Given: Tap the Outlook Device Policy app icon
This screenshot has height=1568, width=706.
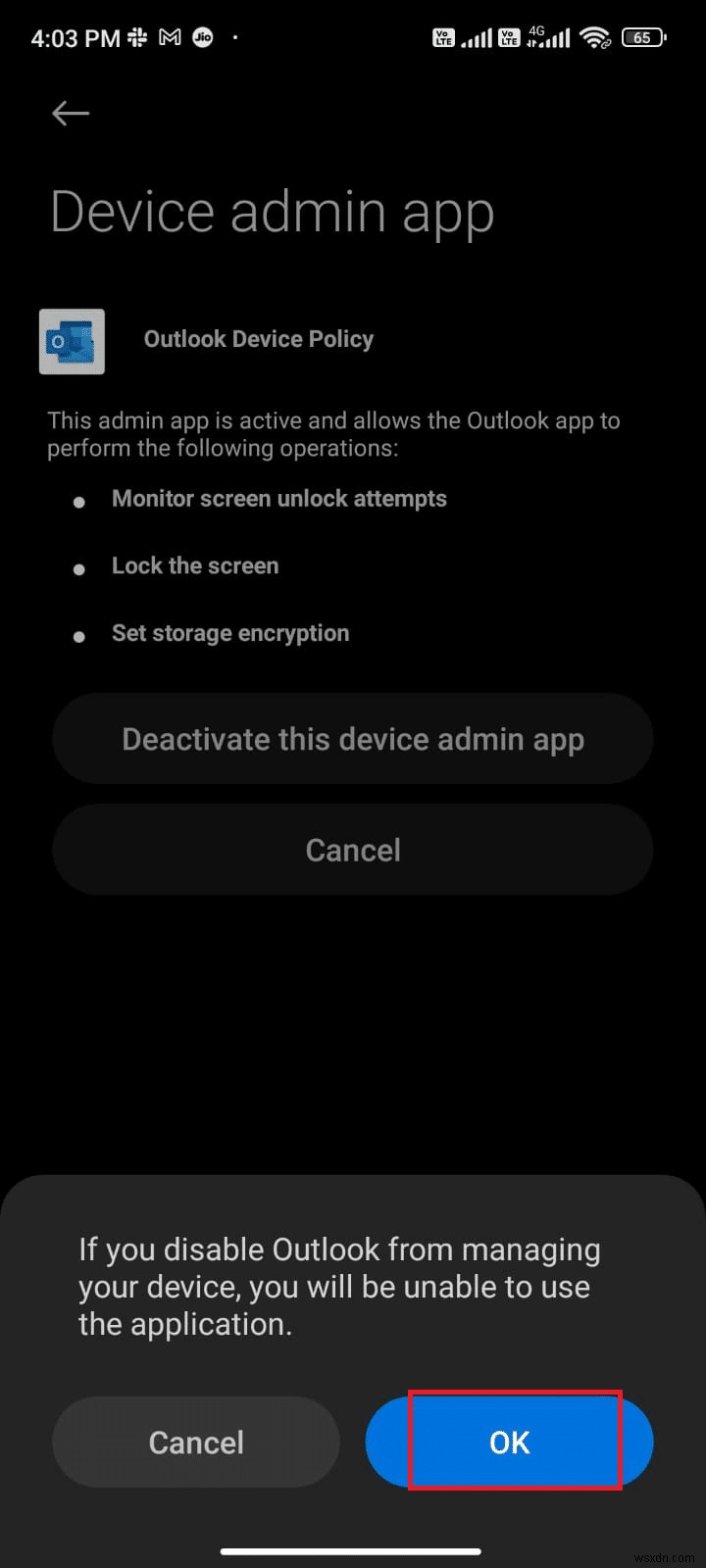Looking at the screenshot, I should pyautogui.click(x=73, y=342).
